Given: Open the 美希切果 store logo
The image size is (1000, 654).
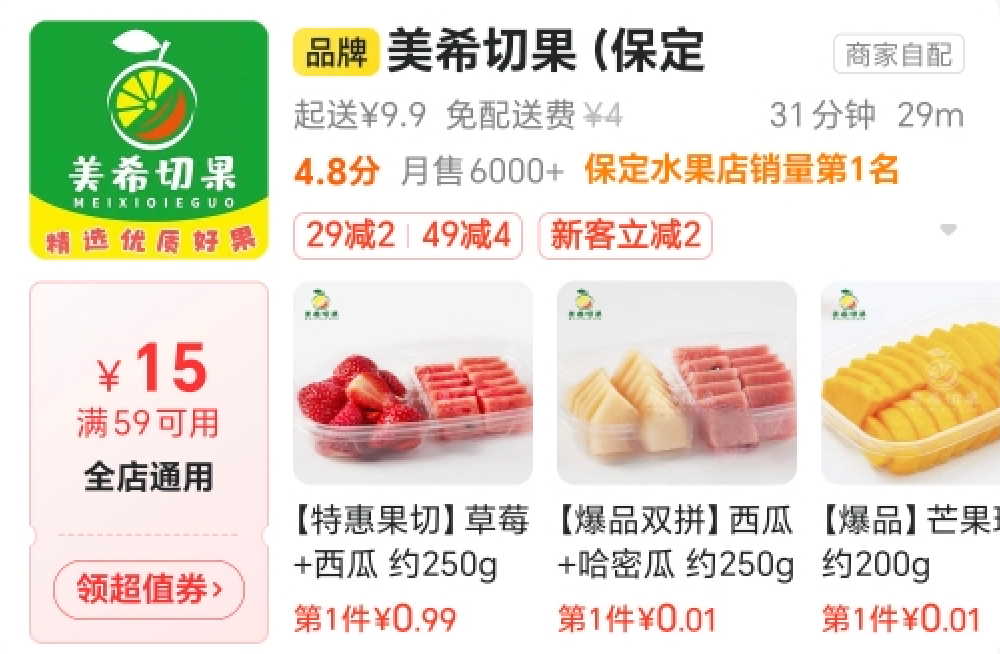Looking at the screenshot, I should (x=149, y=140).
